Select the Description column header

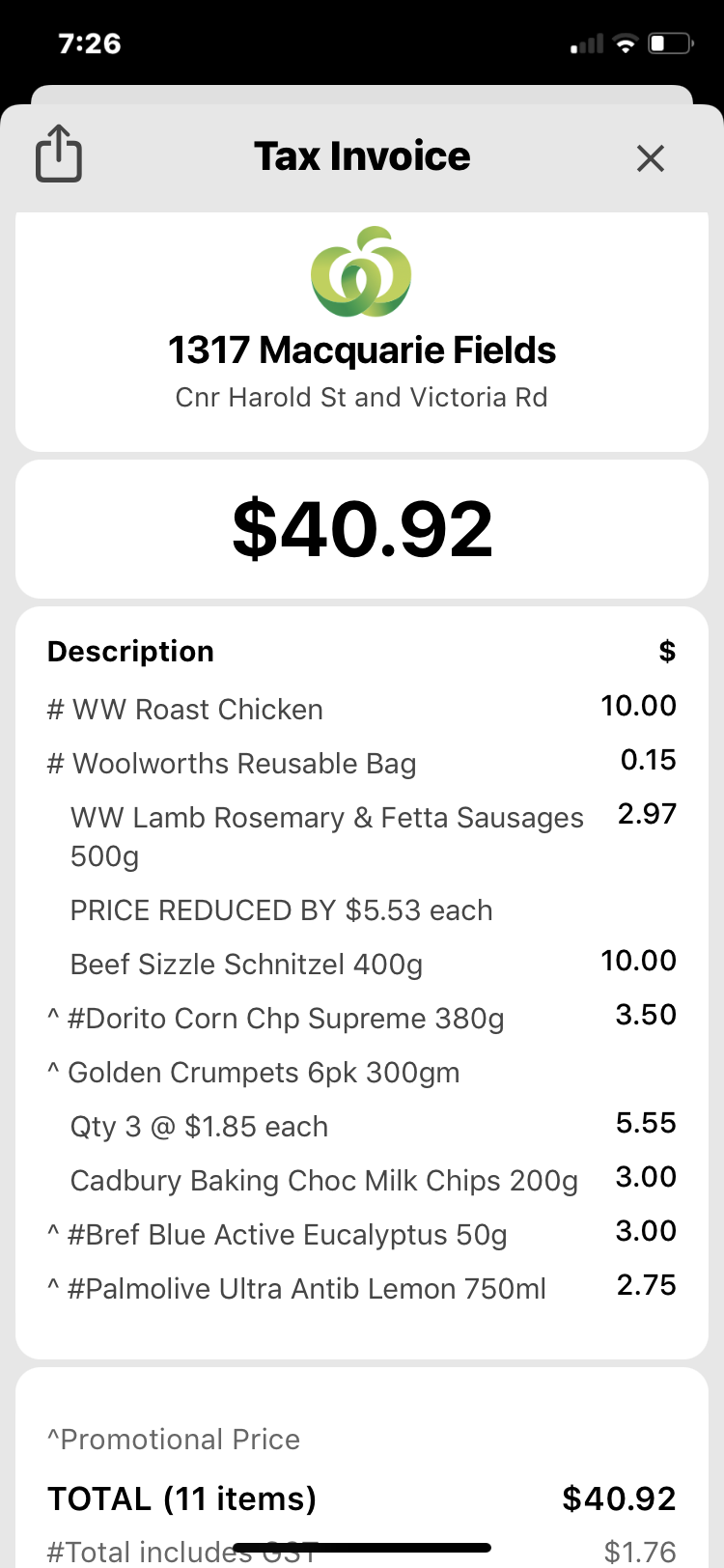pos(130,650)
